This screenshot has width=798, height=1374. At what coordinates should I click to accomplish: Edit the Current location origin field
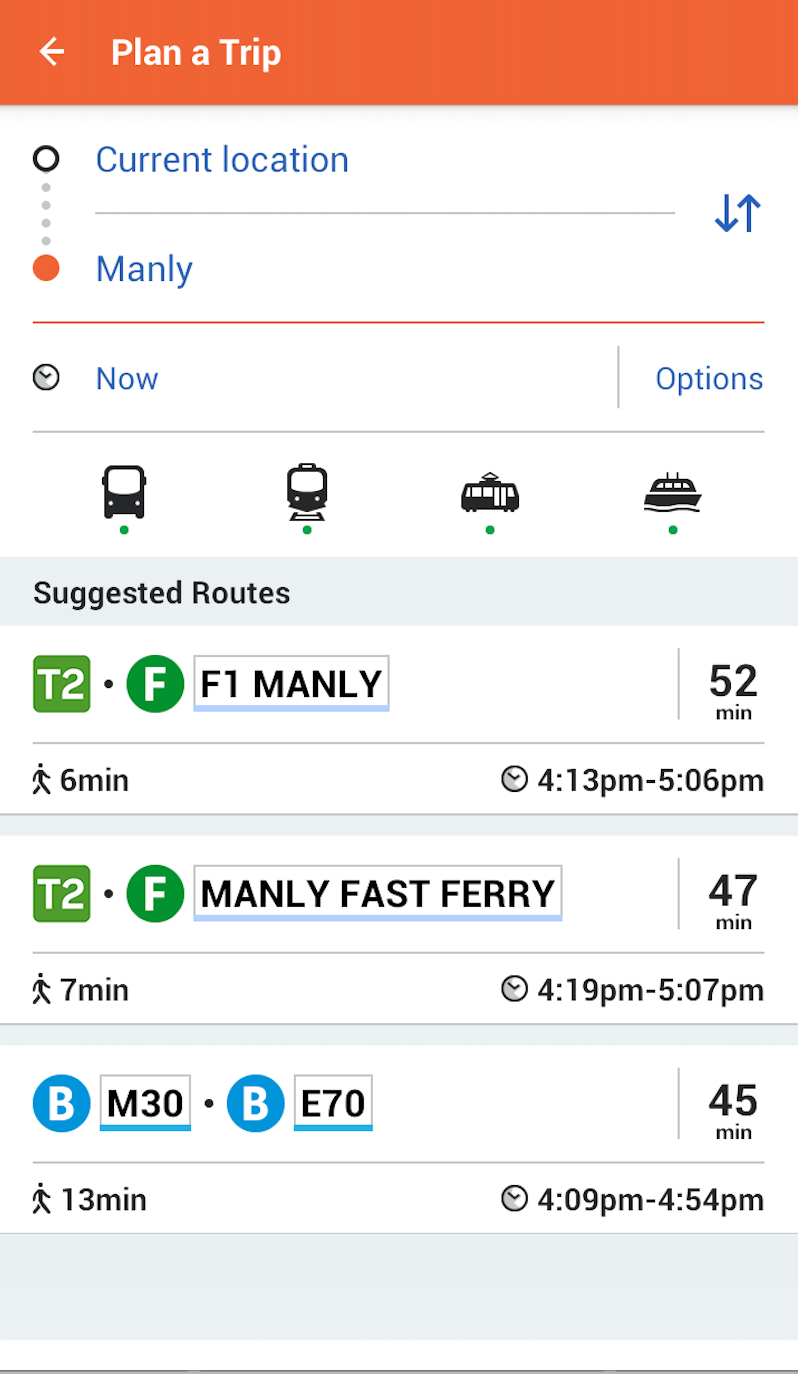tap(385, 160)
